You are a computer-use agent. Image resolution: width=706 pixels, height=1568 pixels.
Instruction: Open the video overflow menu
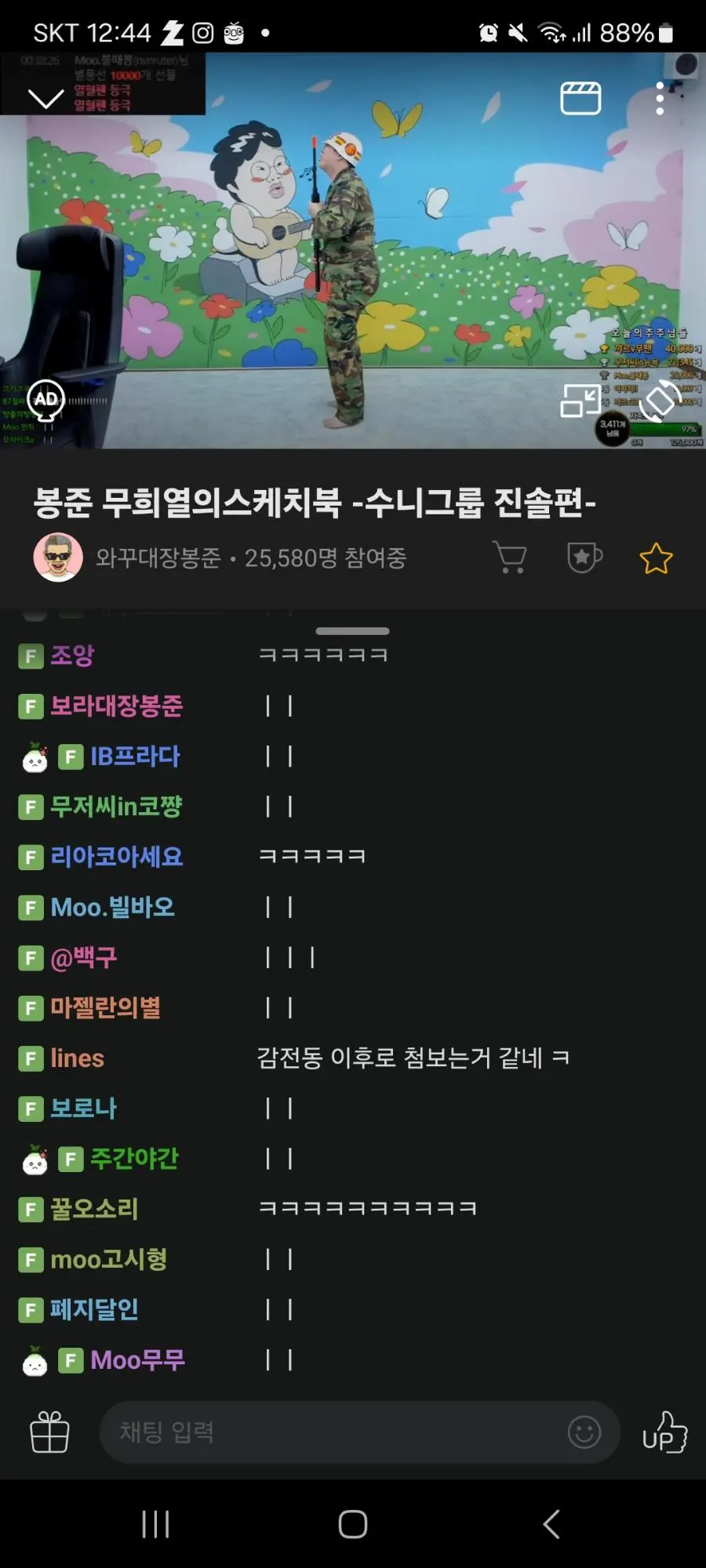(x=660, y=99)
